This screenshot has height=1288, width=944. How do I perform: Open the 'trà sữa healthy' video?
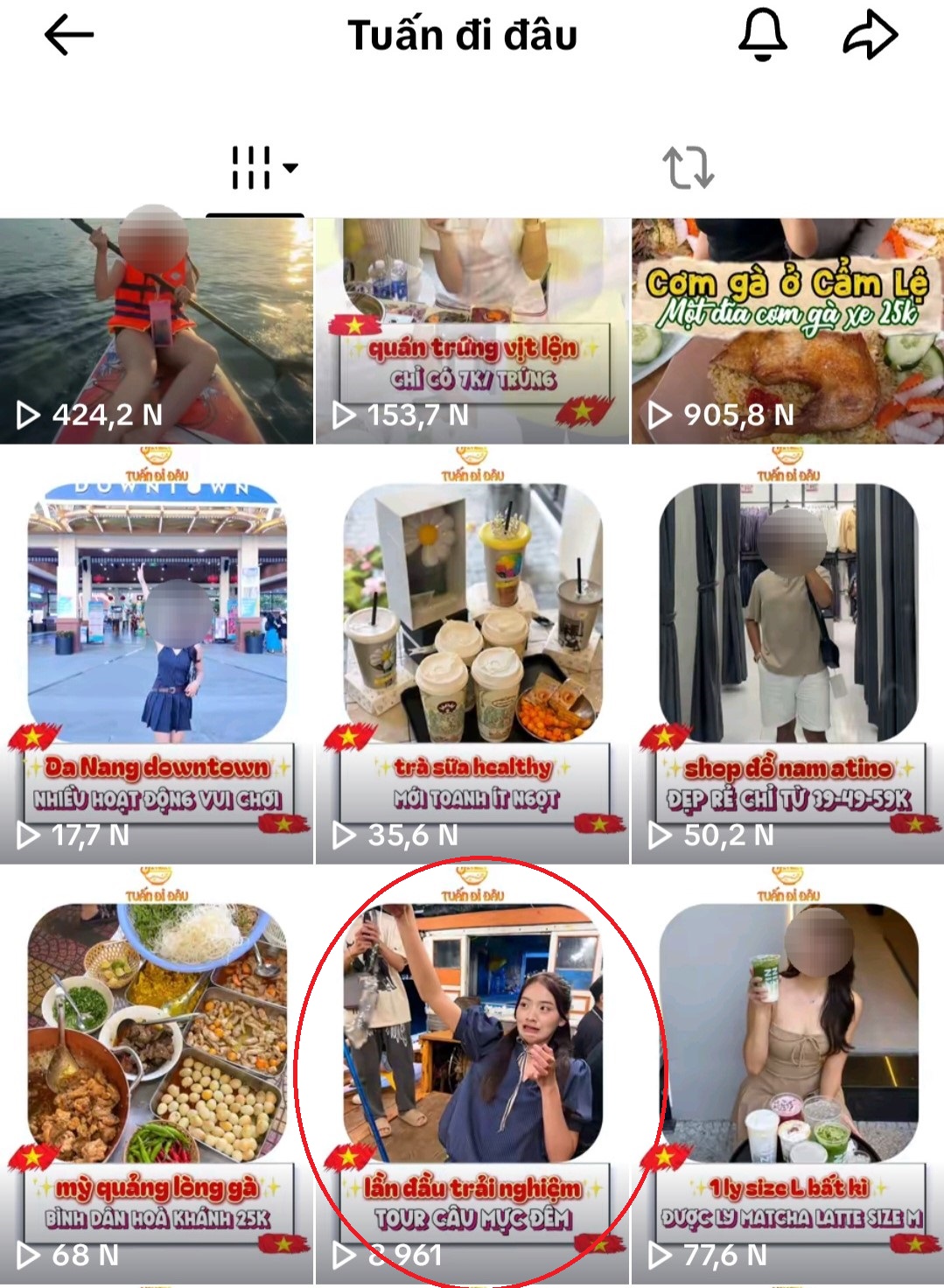pyautogui.click(x=472, y=647)
